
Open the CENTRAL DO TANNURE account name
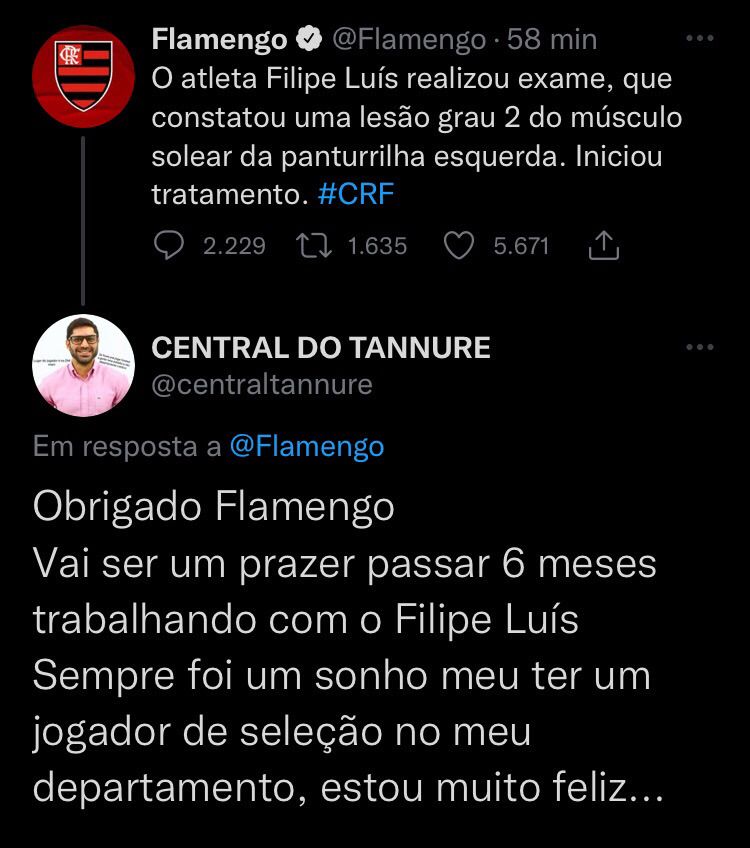pos(320,348)
